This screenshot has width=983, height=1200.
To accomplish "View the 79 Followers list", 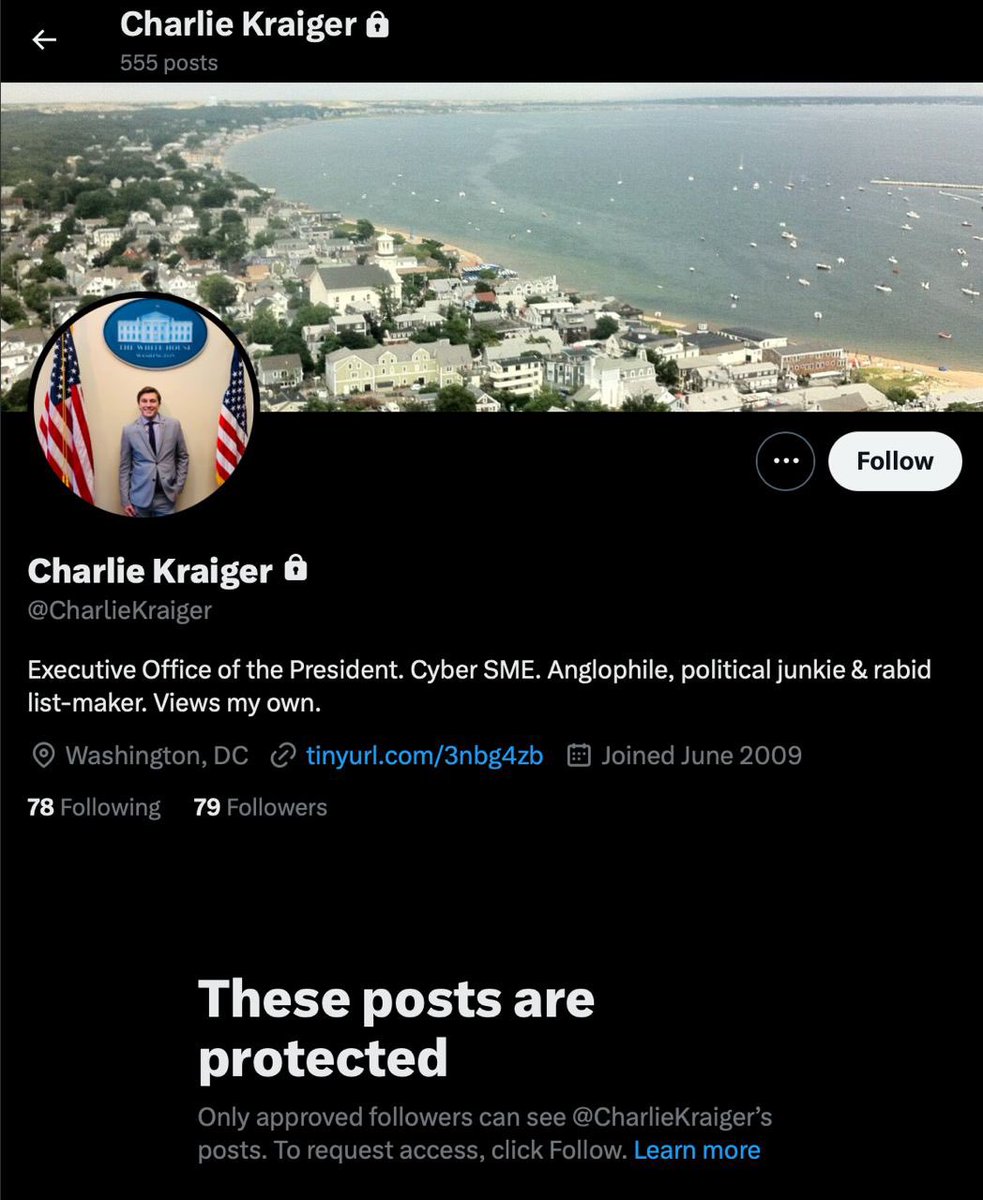I will point(260,807).
